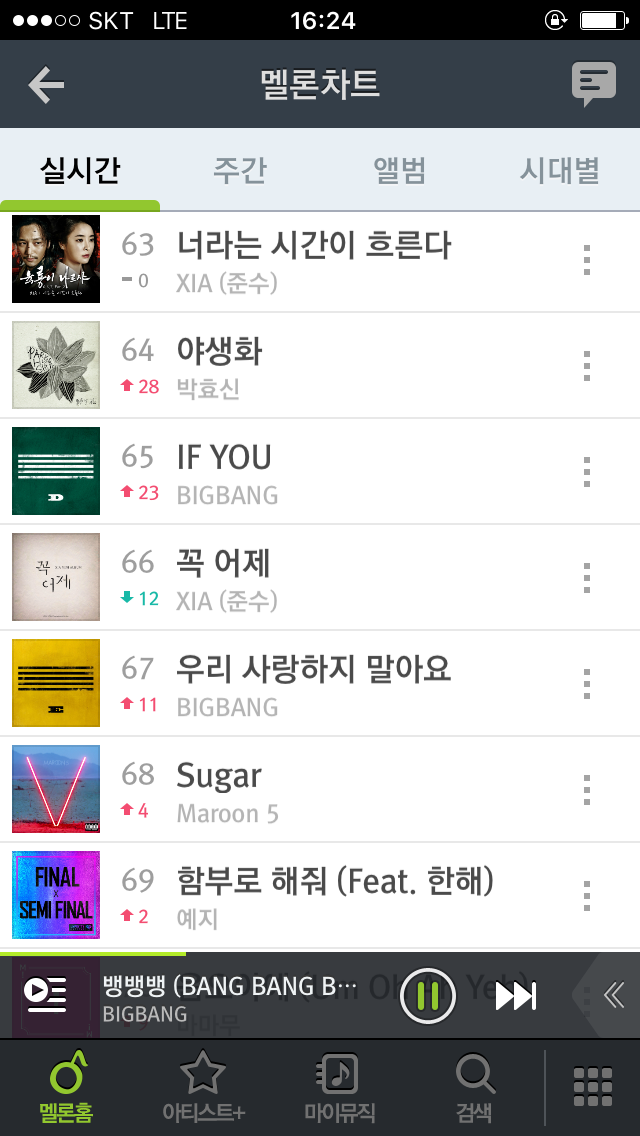Tap the Sugar album cover thumbnail
This screenshot has width=640, height=1136.
56,789
